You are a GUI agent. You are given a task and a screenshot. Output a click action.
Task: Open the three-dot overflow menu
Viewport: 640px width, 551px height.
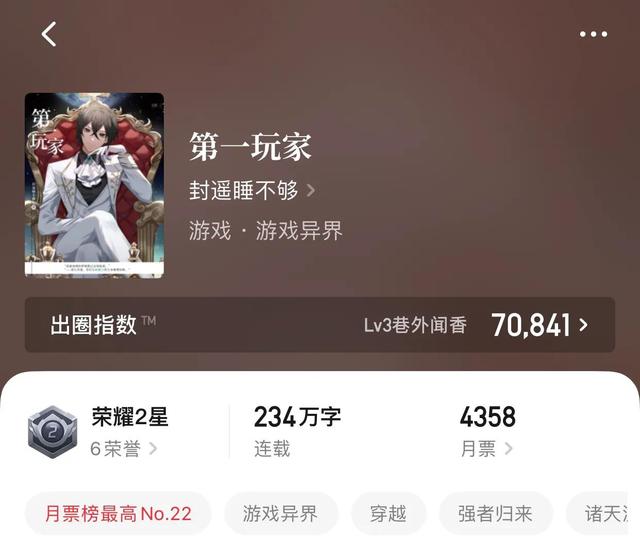(593, 34)
